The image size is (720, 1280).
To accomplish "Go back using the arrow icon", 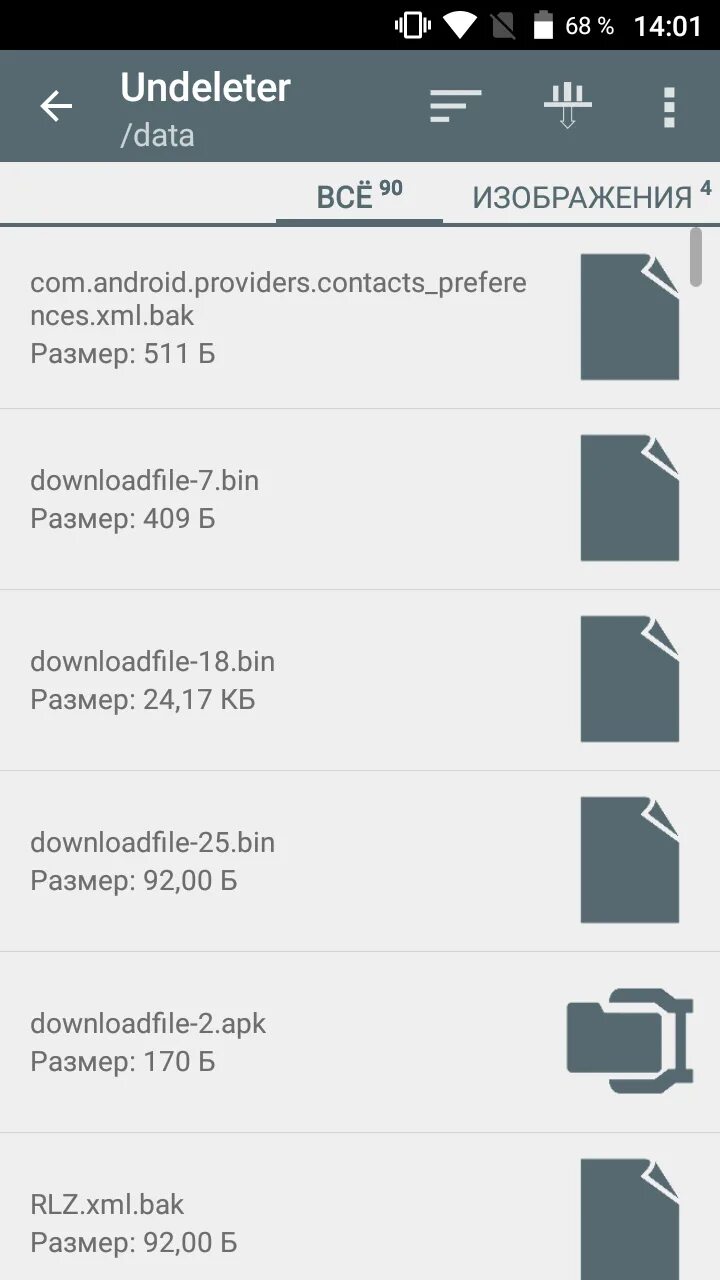I will [x=56, y=106].
